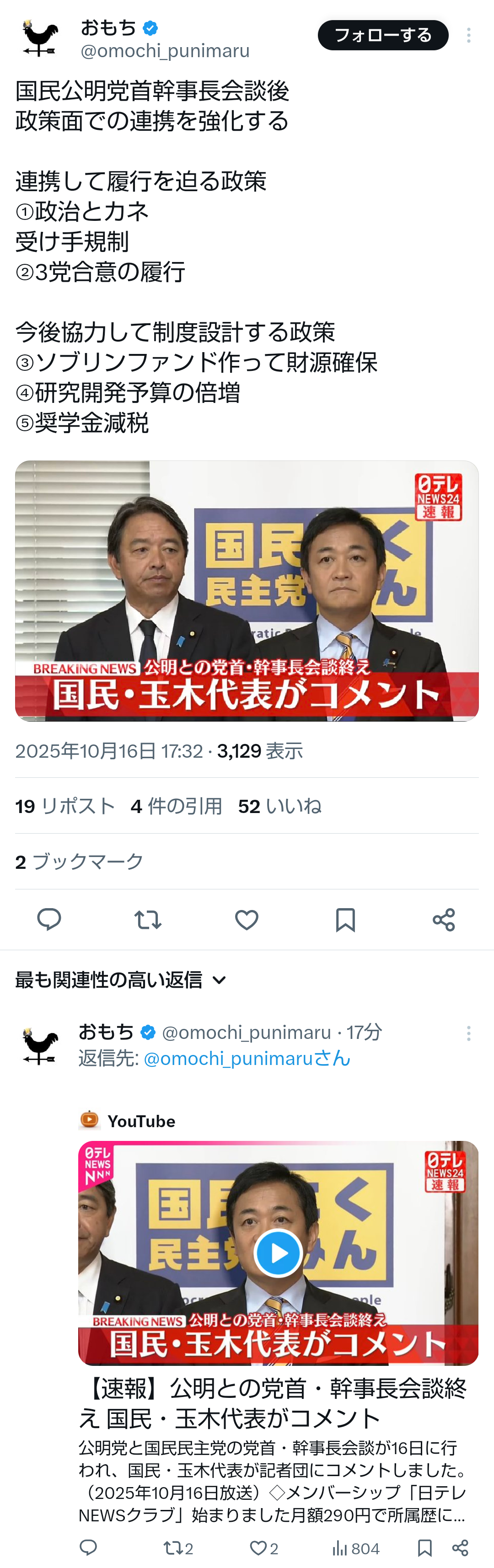View the 19 リポスト list
The image size is (494, 1568).
[x=65, y=806]
